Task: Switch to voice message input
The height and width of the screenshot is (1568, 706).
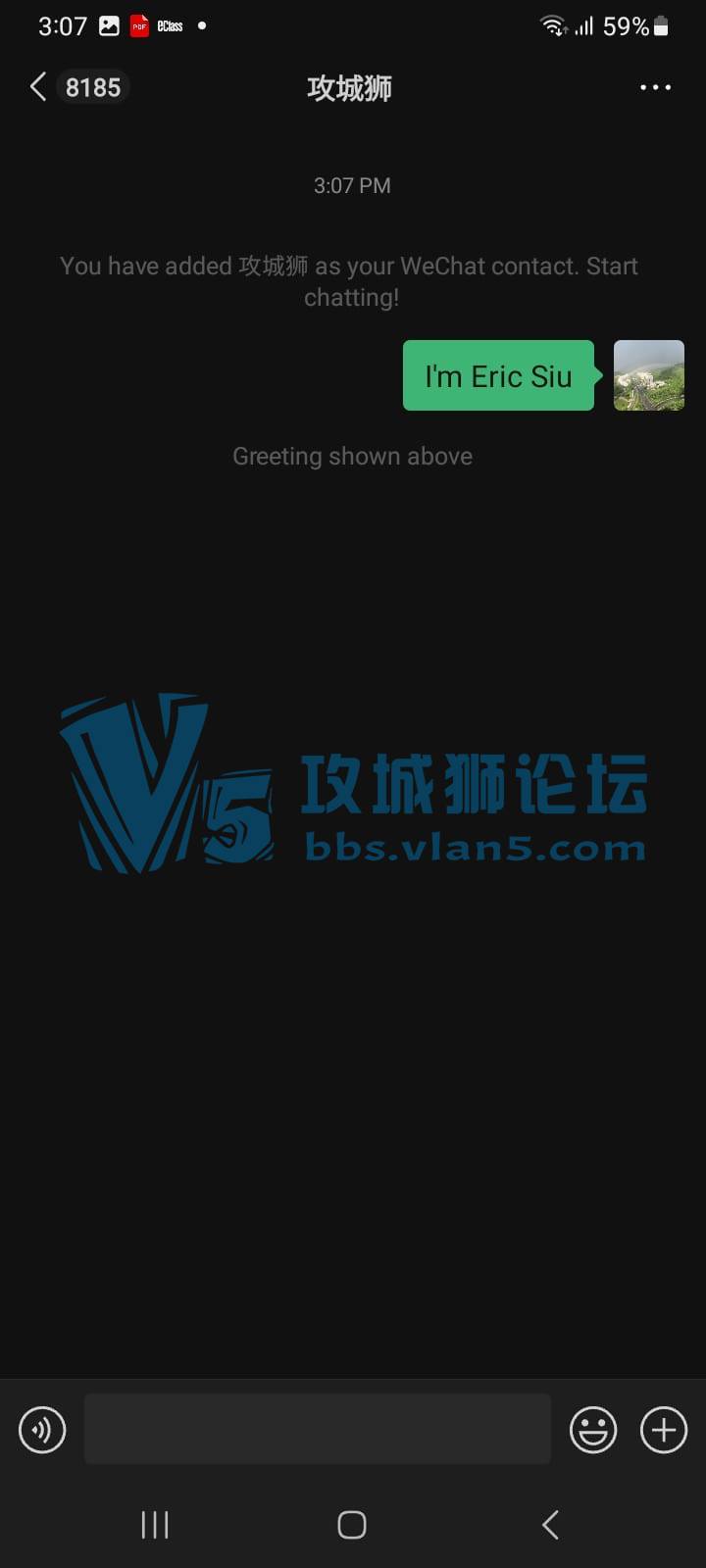Action: [x=42, y=1430]
